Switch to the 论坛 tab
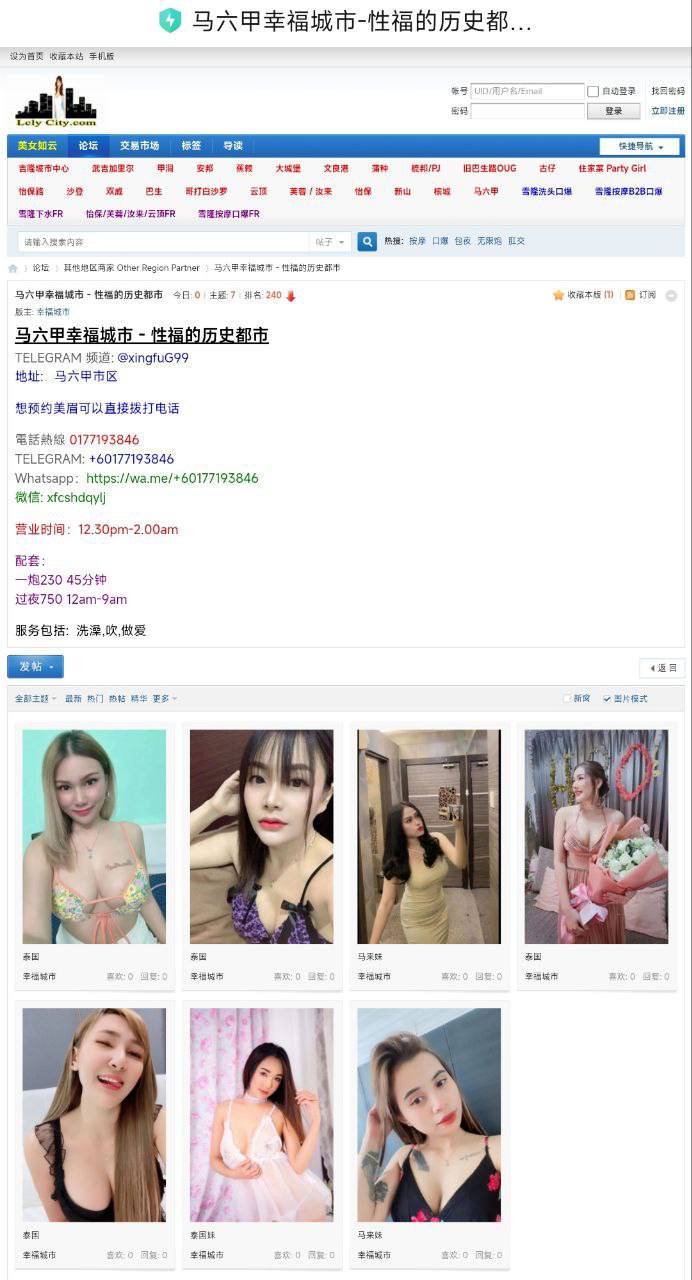 89,146
